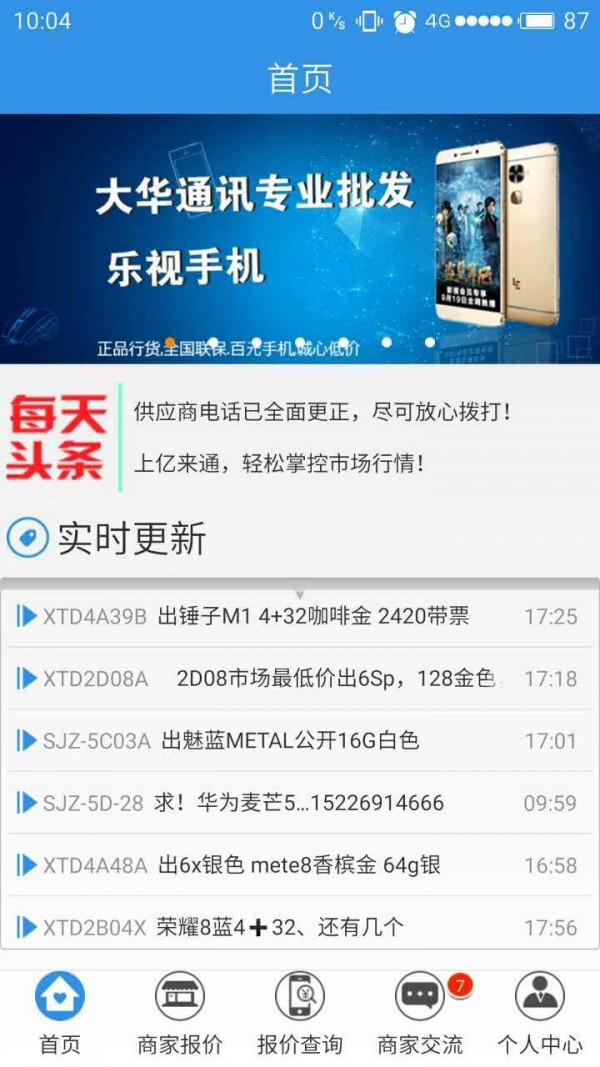Go to the 报价查询 tab
The width and height of the screenshot is (600, 1067).
[x=300, y=1015]
